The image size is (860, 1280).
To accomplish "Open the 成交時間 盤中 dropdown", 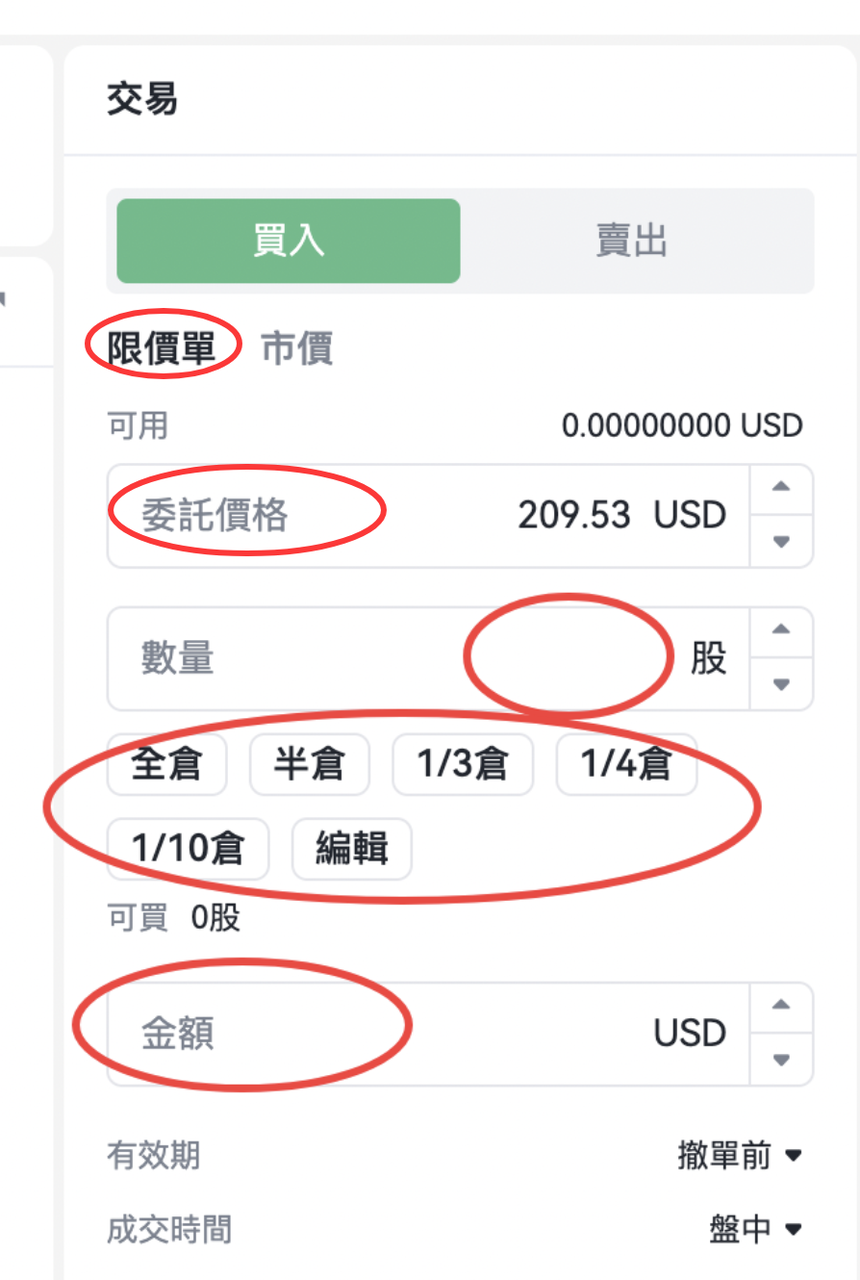I will click(x=756, y=1229).
